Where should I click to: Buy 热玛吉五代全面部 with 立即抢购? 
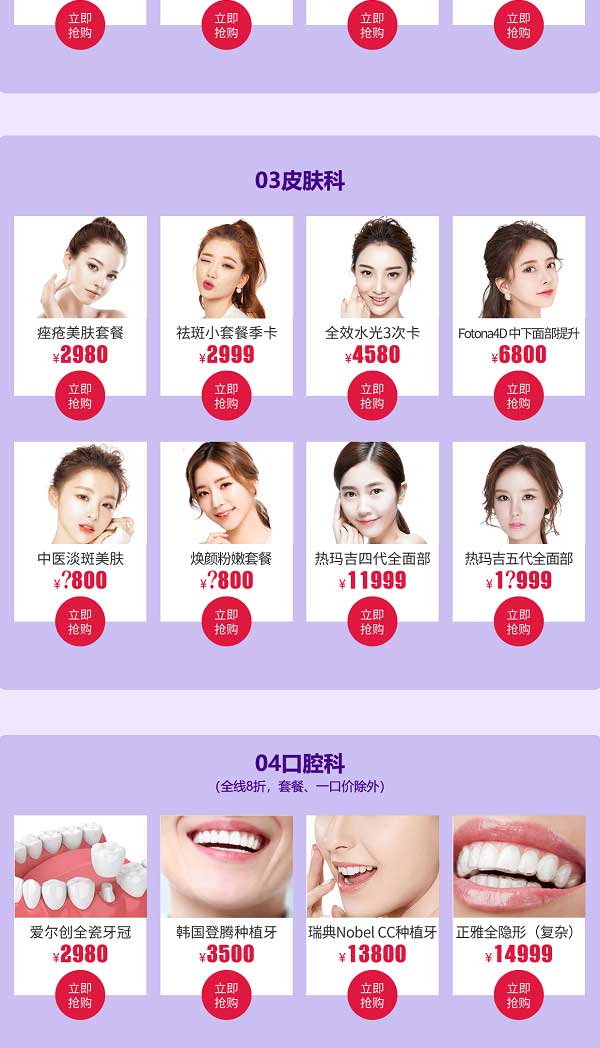pyautogui.click(x=518, y=622)
